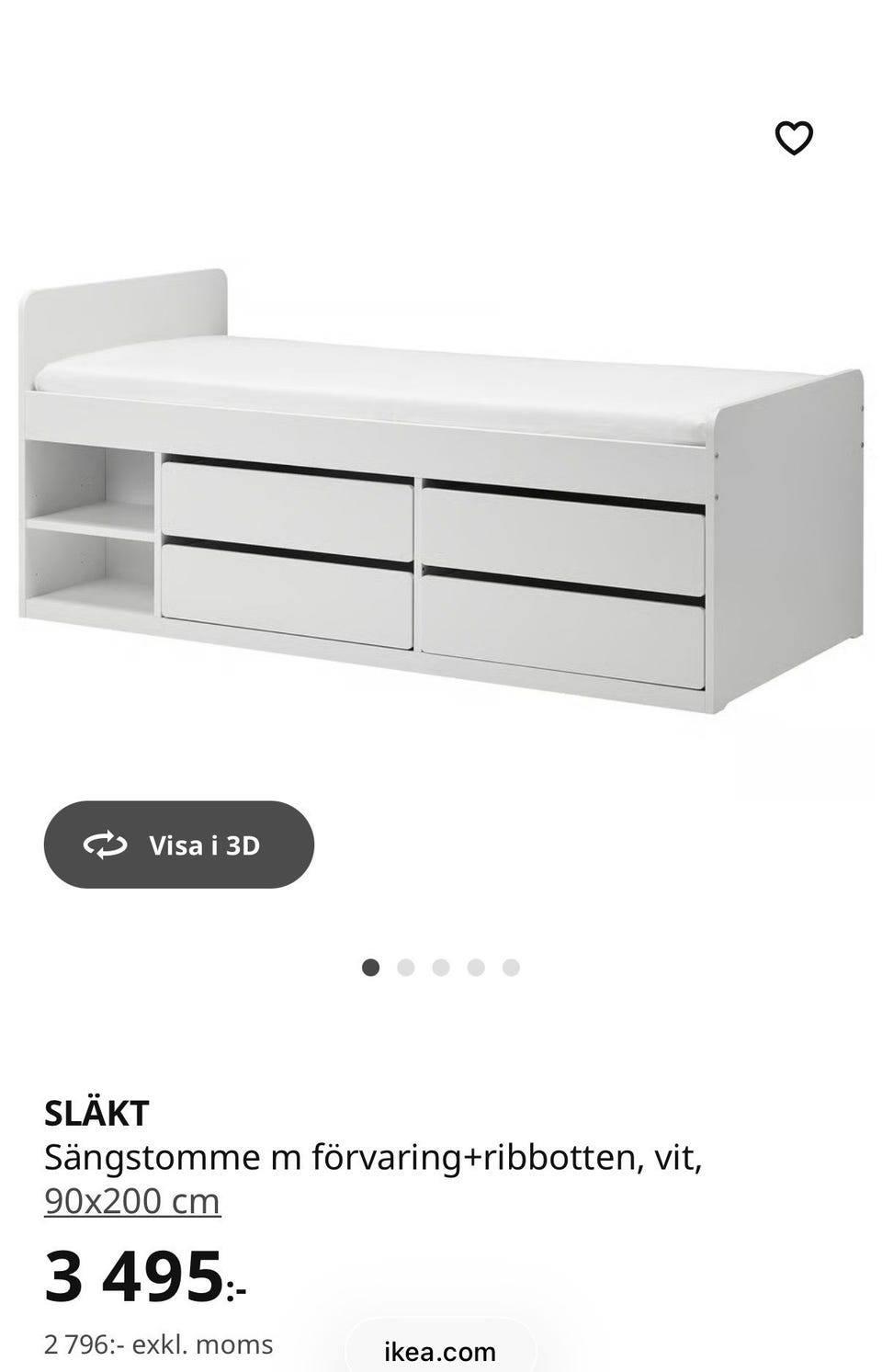Select the fifth carousel dot
The height and width of the screenshot is (1372, 882).
click(510, 966)
